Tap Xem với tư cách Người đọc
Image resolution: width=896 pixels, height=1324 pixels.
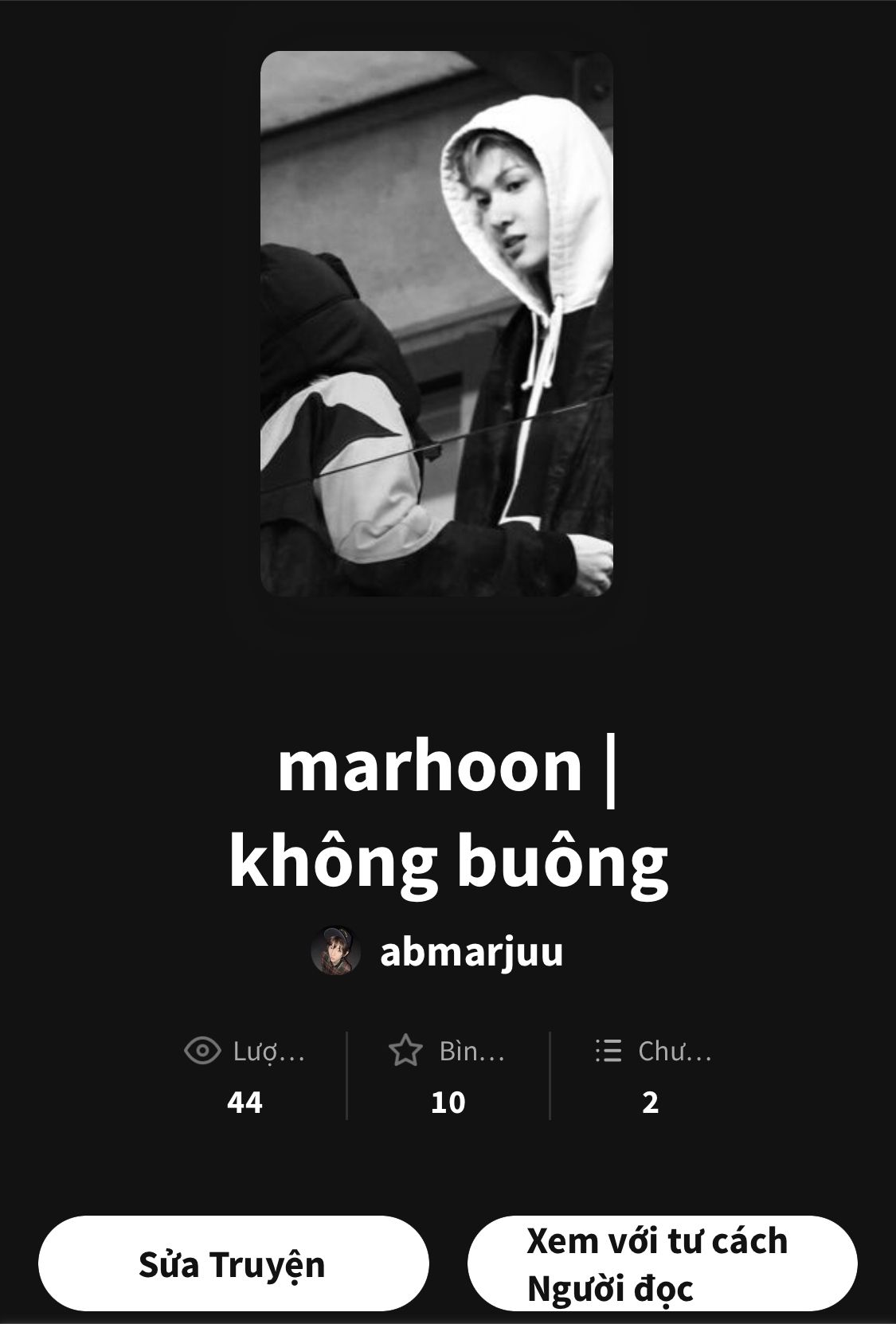(662, 1264)
